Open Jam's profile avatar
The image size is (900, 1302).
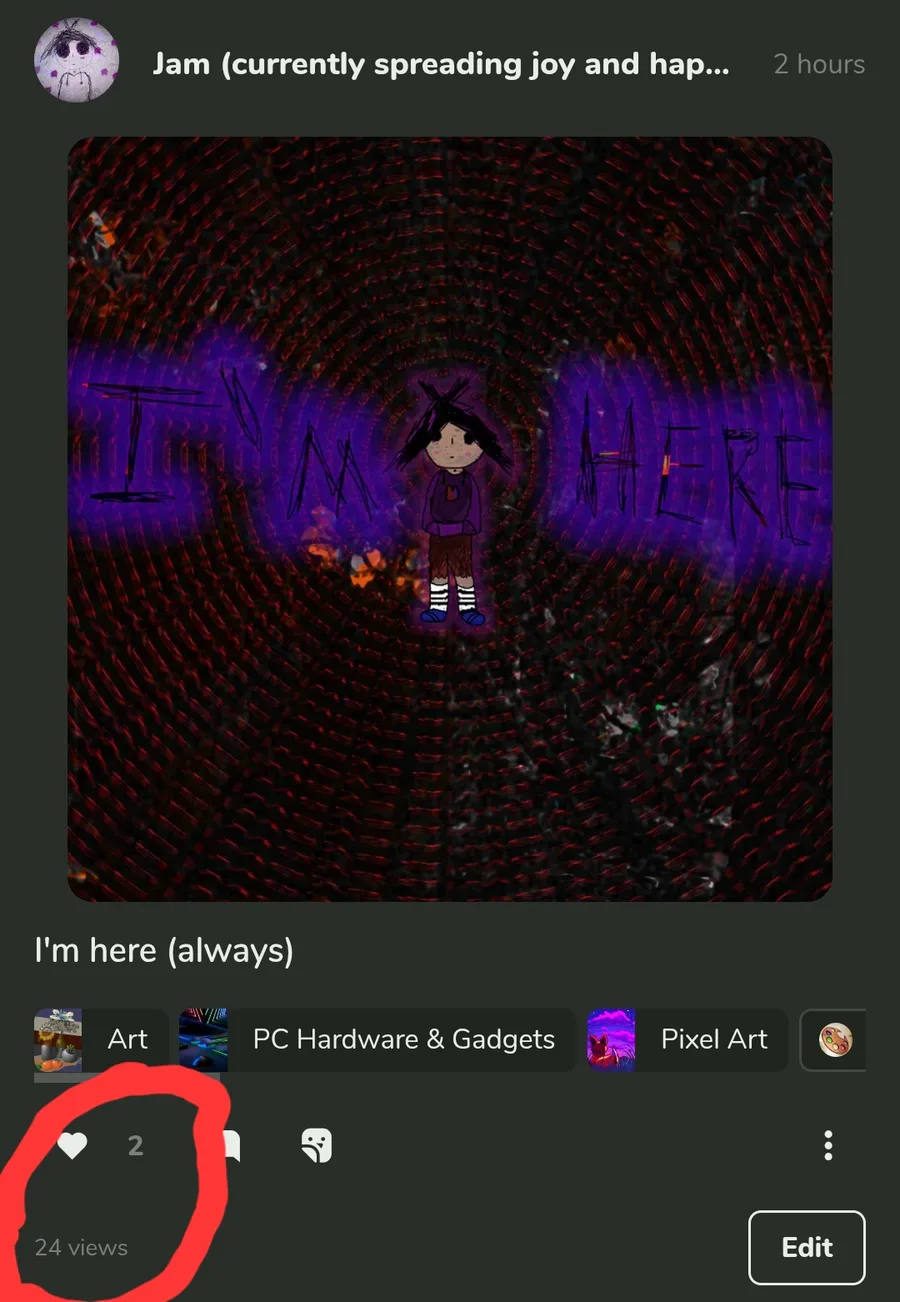click(77, 60)
